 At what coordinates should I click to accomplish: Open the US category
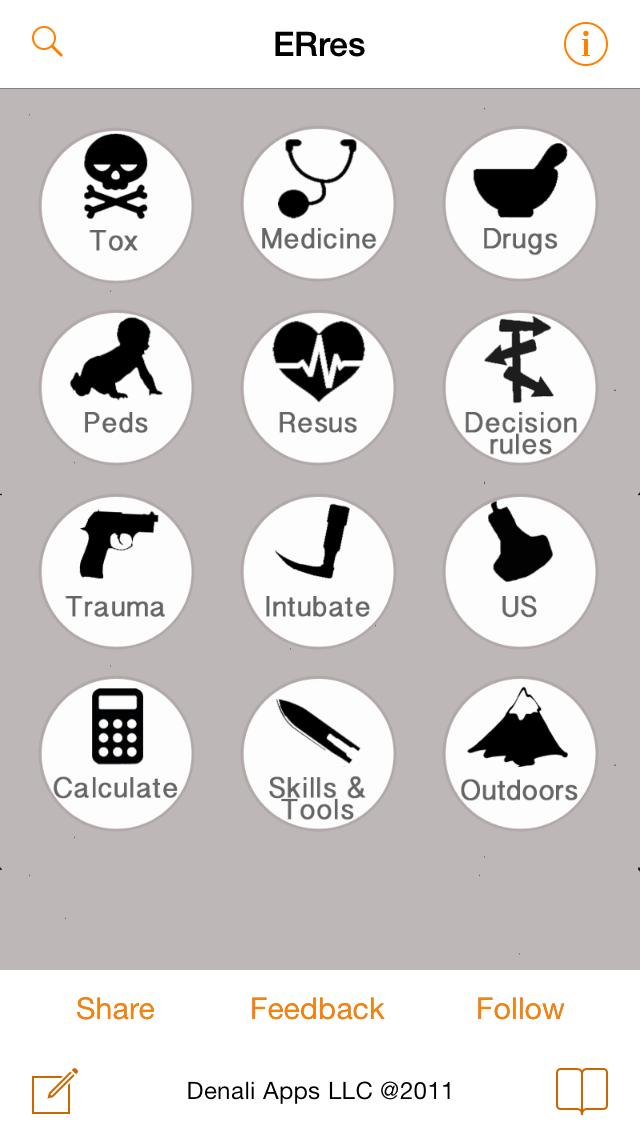click(520, 570)
